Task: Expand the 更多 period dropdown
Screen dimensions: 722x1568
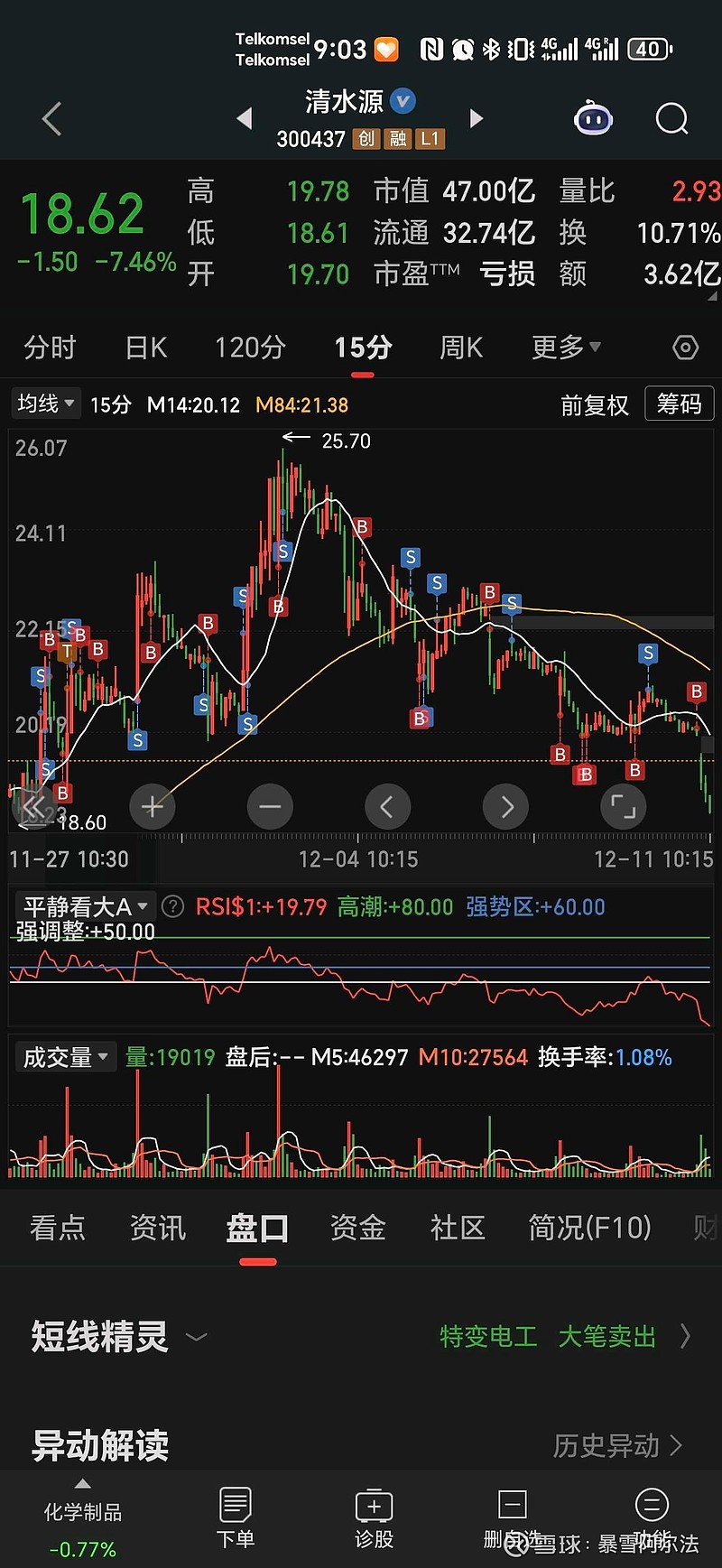Action: pos(566,348)
